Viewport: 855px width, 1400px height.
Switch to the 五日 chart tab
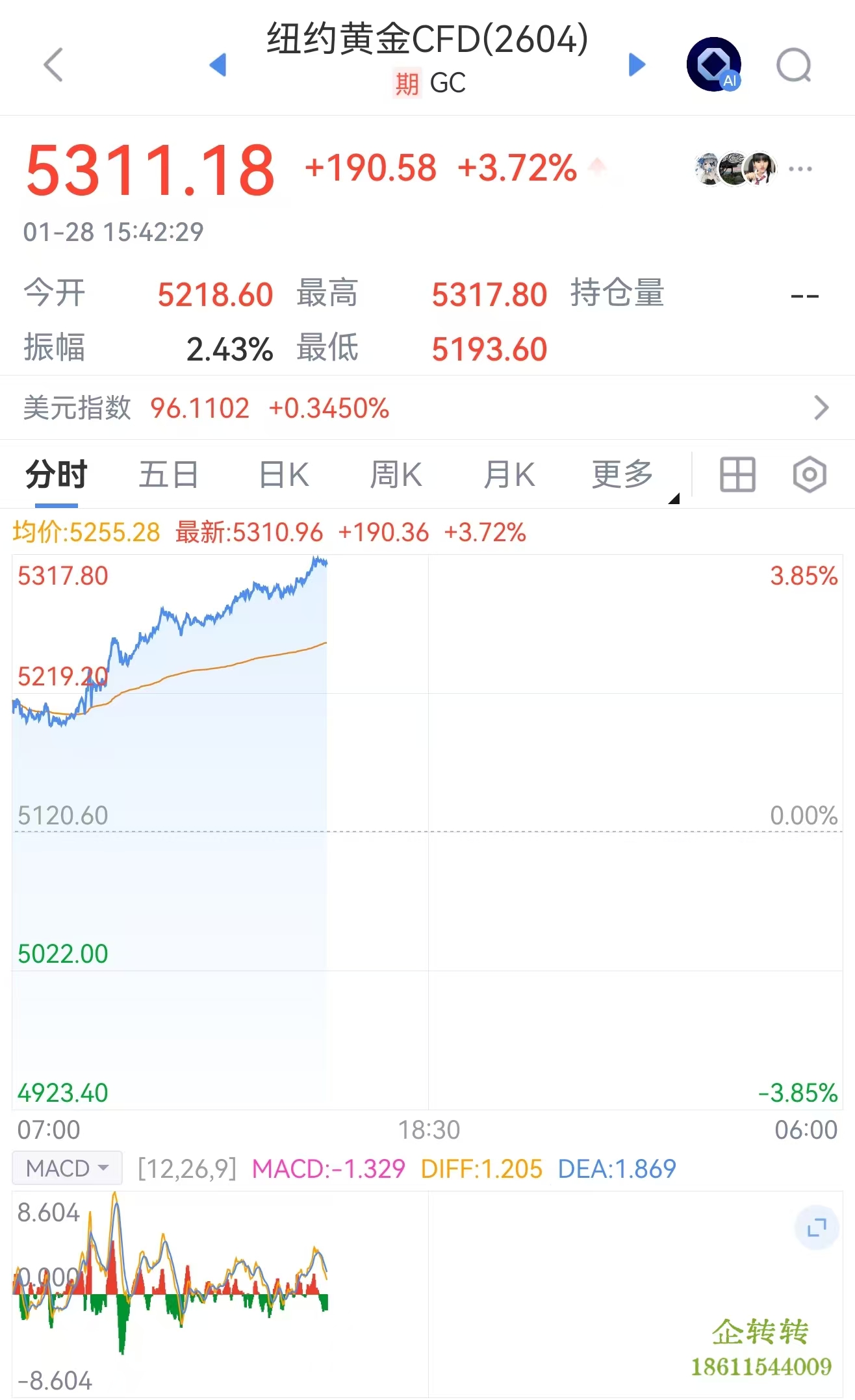[x=169, y=474]
